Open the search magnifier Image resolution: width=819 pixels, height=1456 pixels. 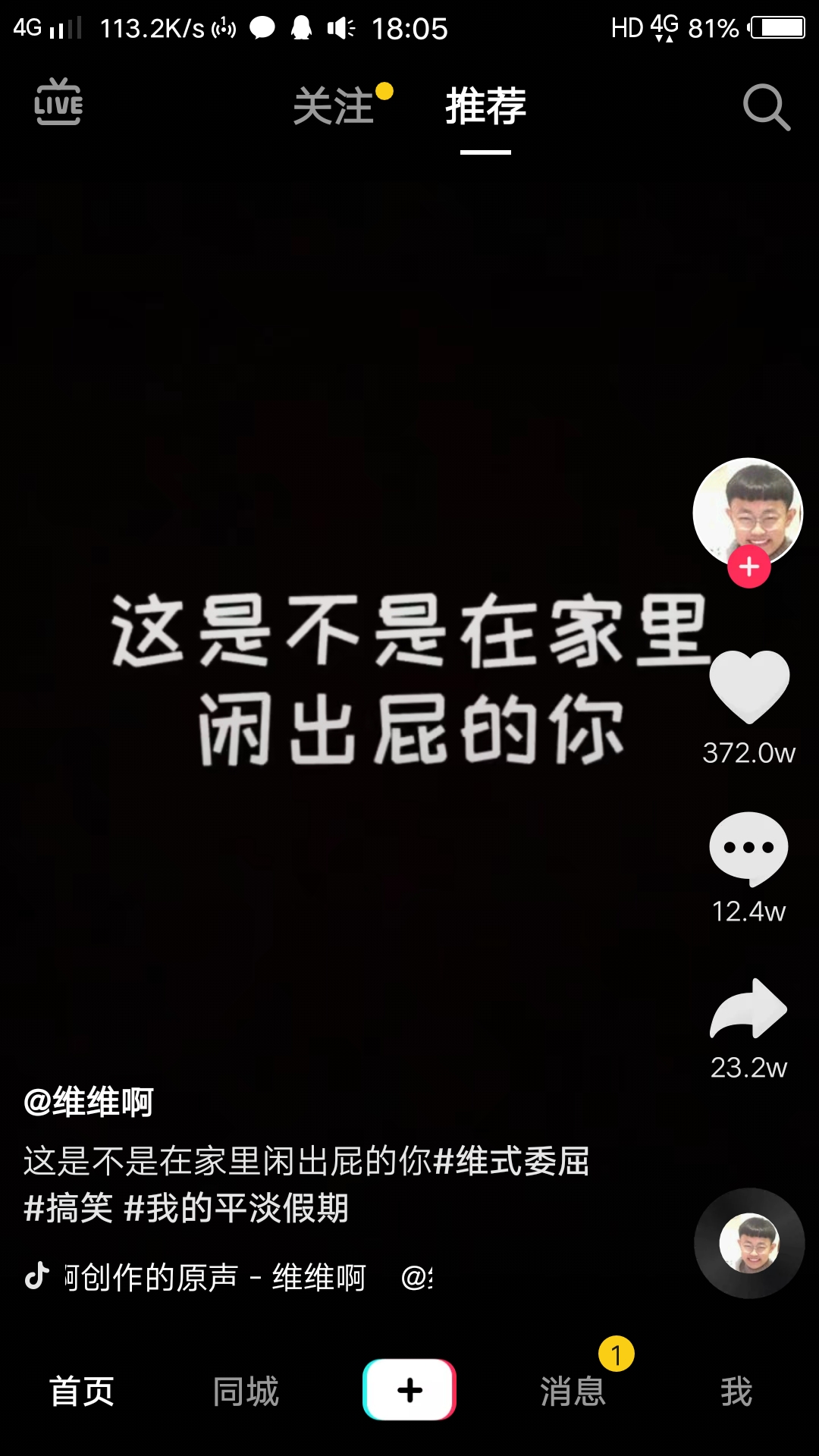[766, 107]
